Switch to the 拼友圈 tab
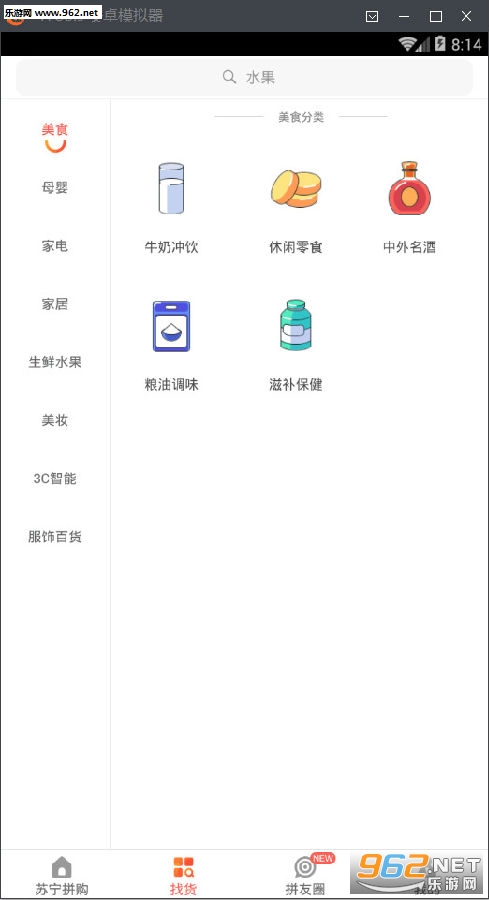This screenshot has height=900, width=489. click(x=306, y=875)
